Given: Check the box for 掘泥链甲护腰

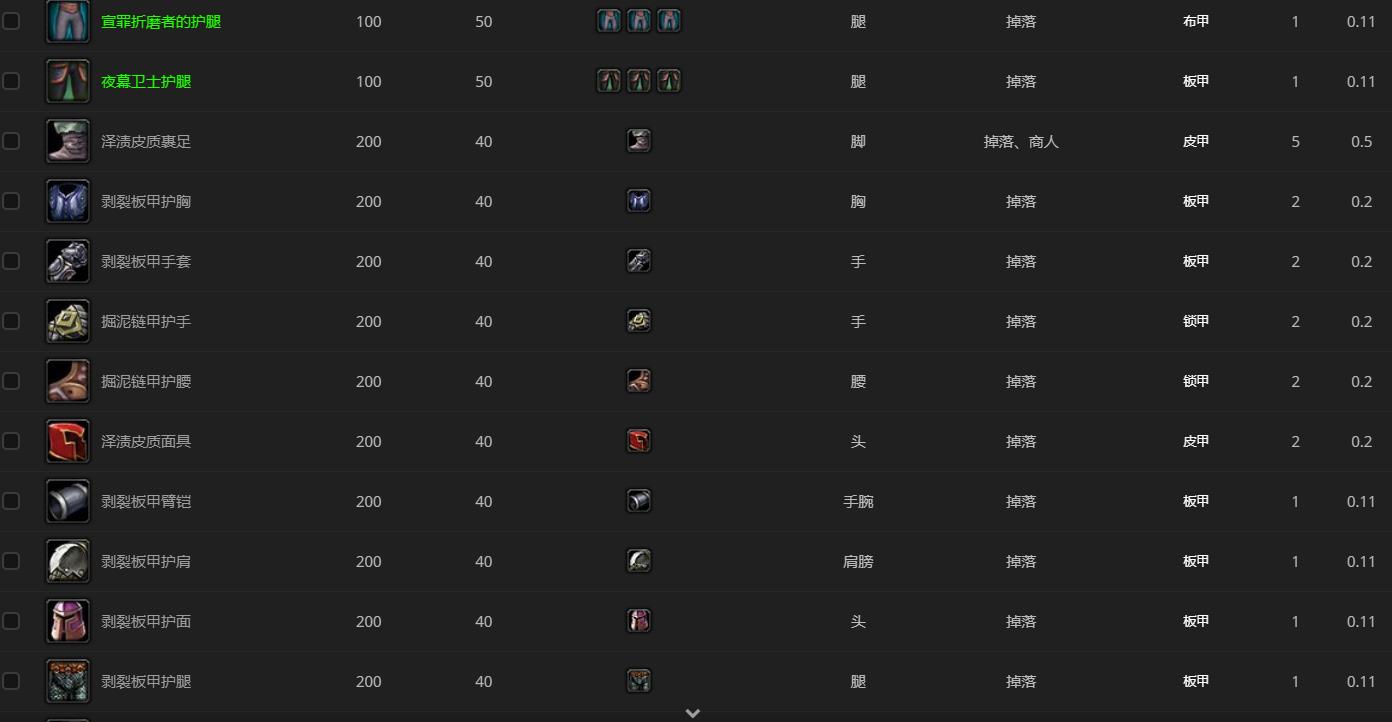Looking at the screenshot, I should point(11,381).
